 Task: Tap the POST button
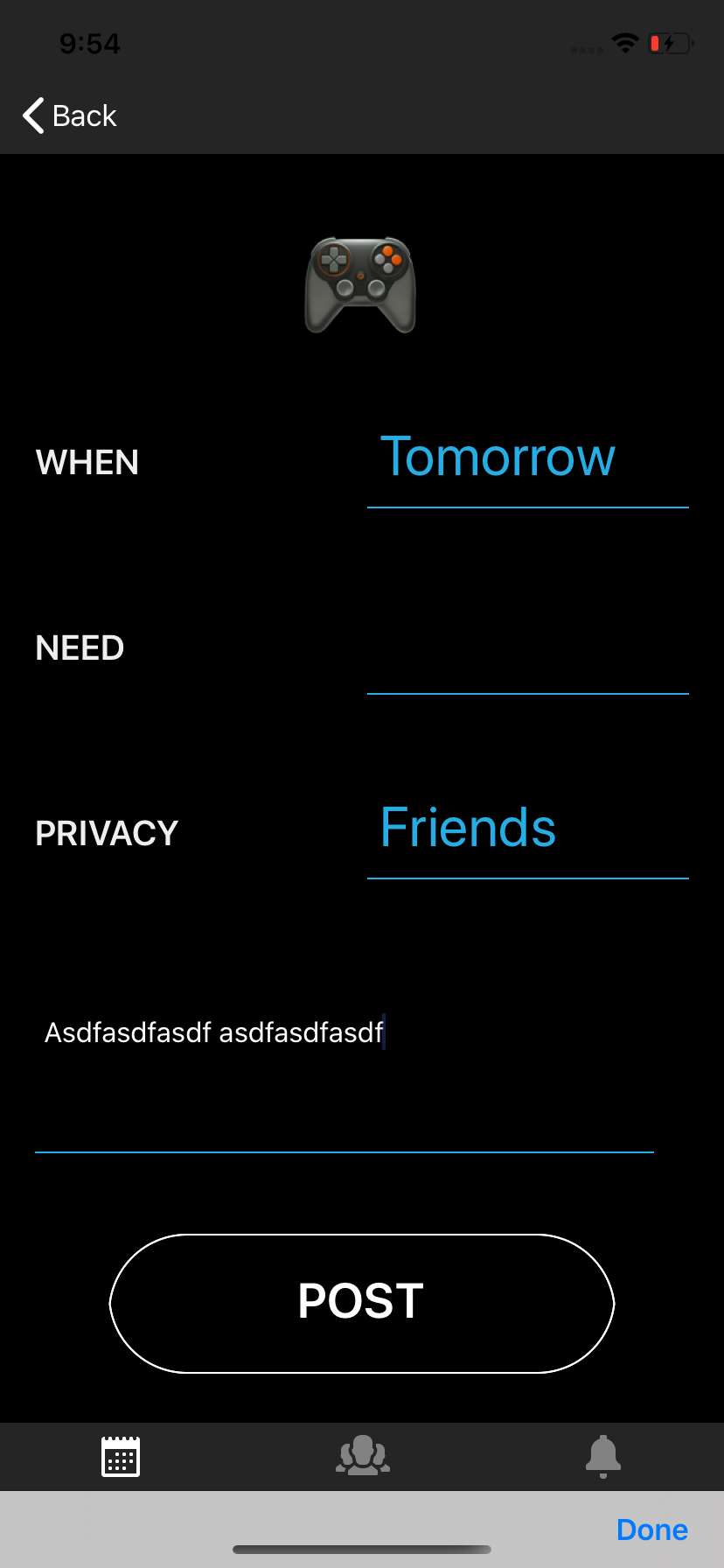pos(362,1303)
